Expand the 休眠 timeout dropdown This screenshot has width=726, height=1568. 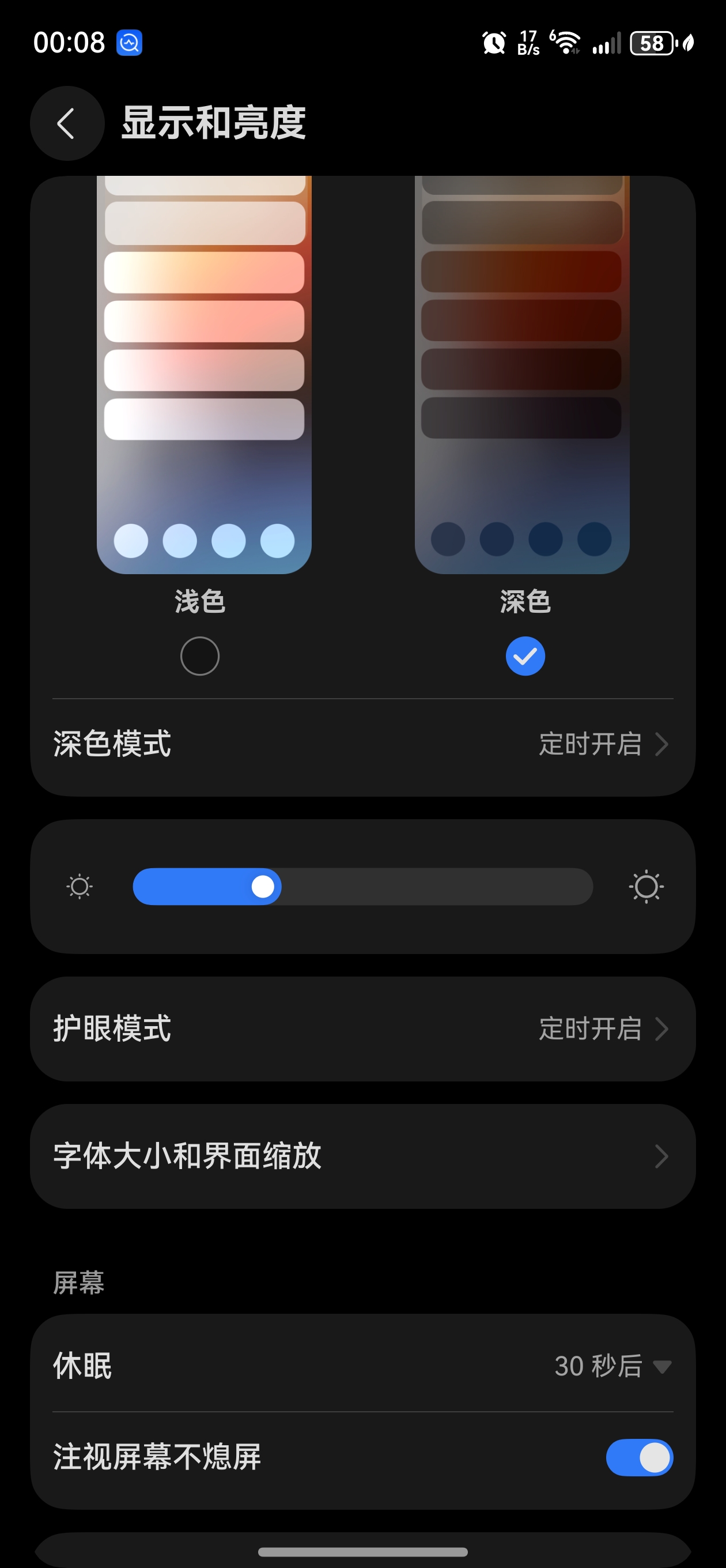pyautogui.click(x=611, y=1366)
